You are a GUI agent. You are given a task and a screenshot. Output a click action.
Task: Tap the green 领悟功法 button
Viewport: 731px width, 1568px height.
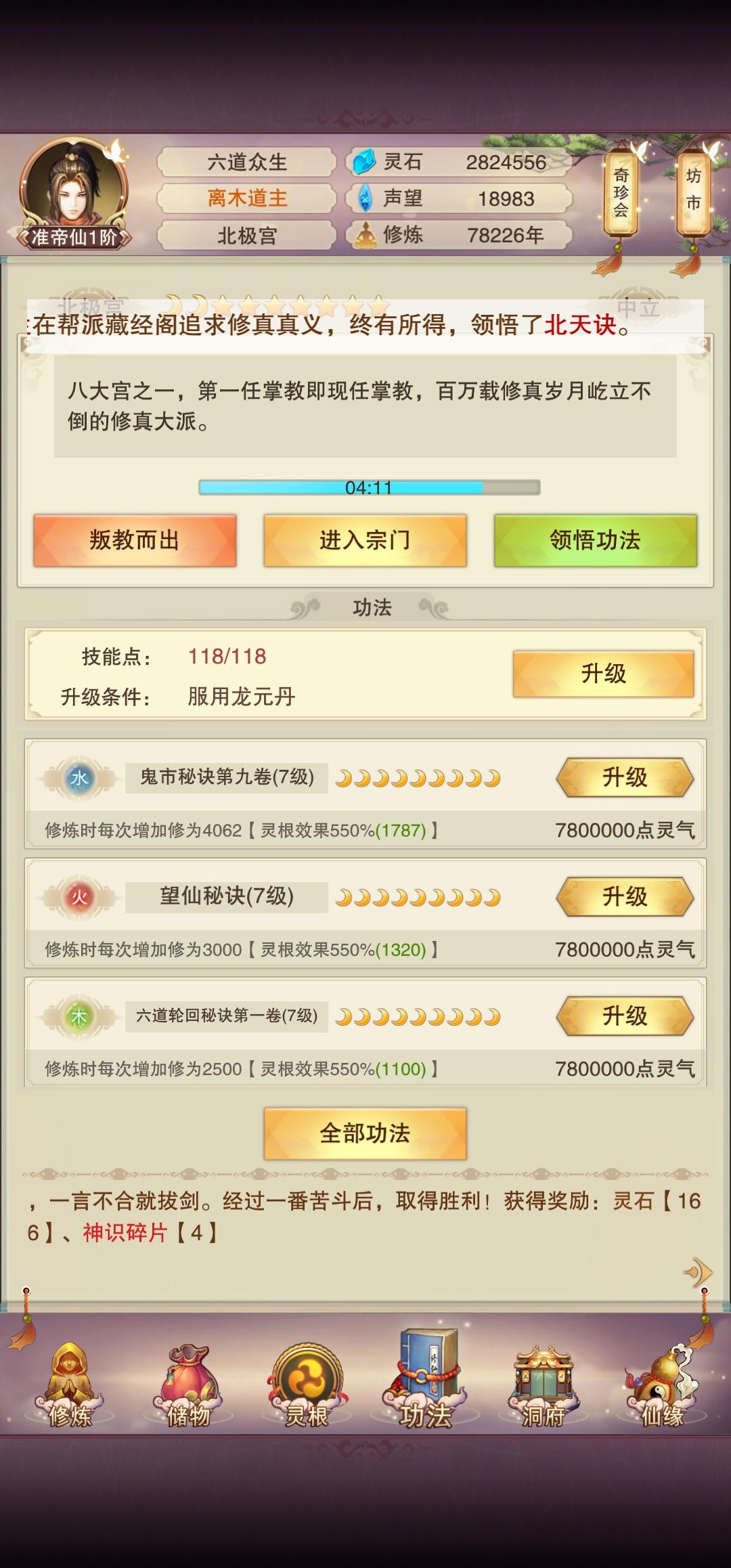(595, 540)
